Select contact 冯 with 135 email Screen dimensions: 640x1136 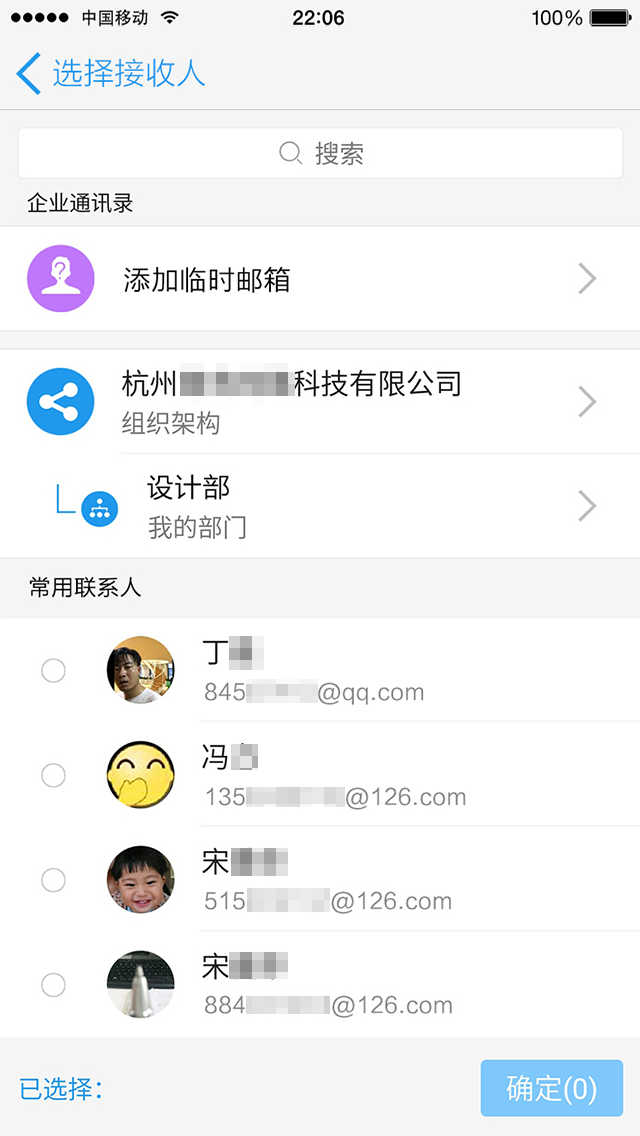tap(53, 775)
